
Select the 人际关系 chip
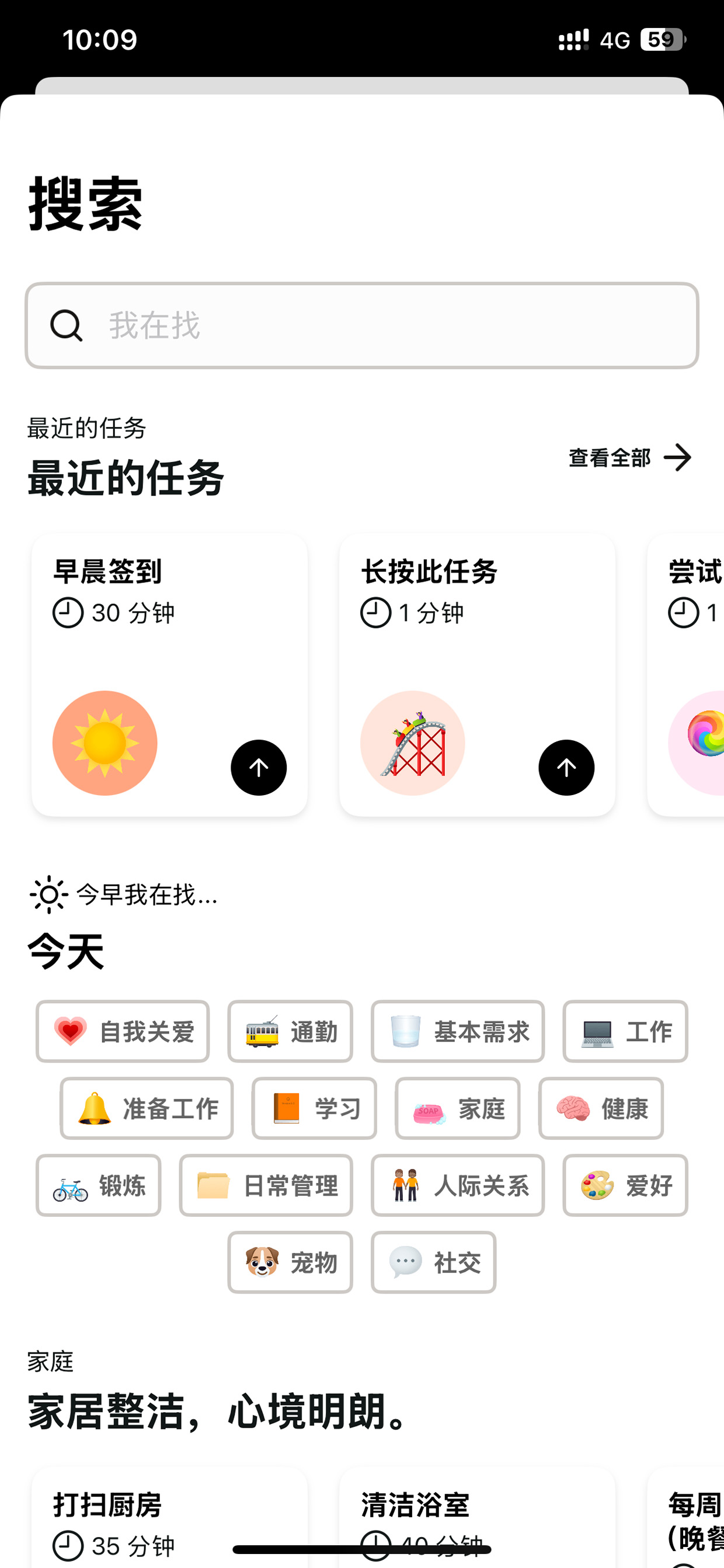(458, 1185)
